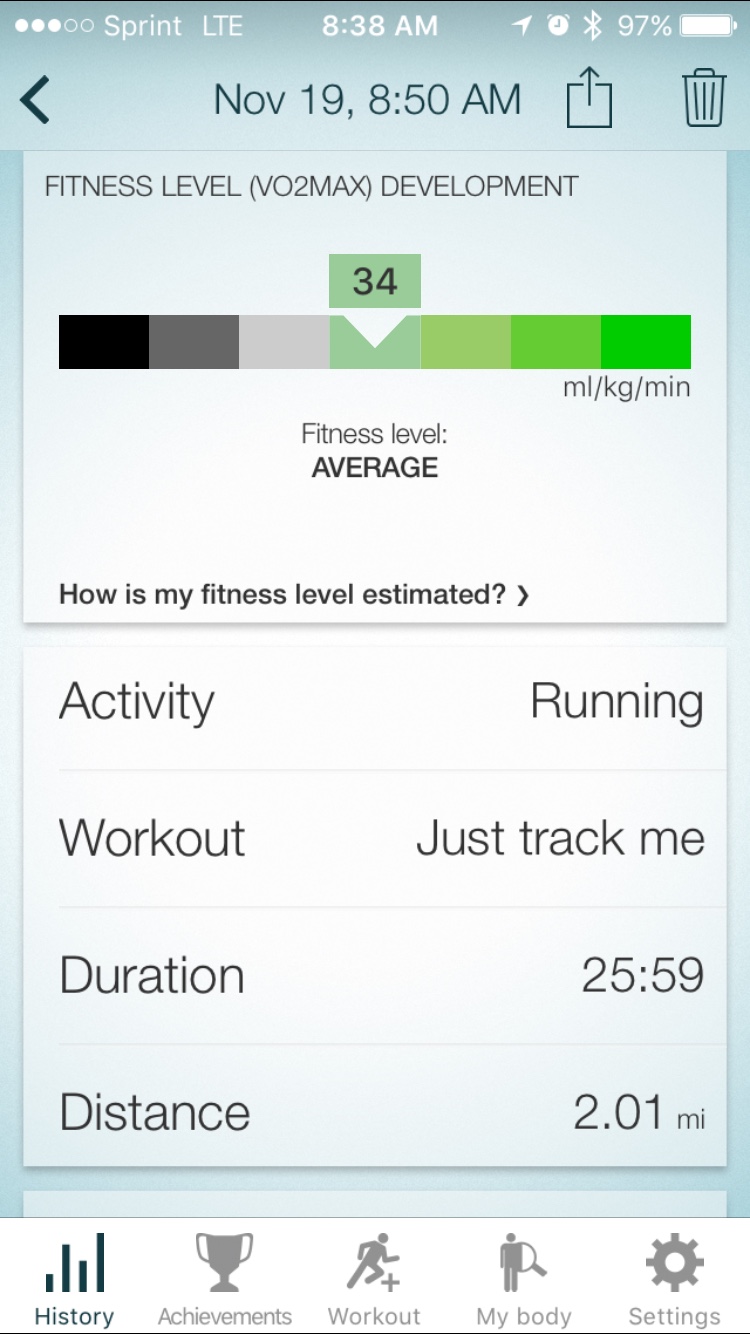The height and width of the screenshot is (1334, 750).
Task: Delete this workout with the trash icon
Action: coord(704,98)
